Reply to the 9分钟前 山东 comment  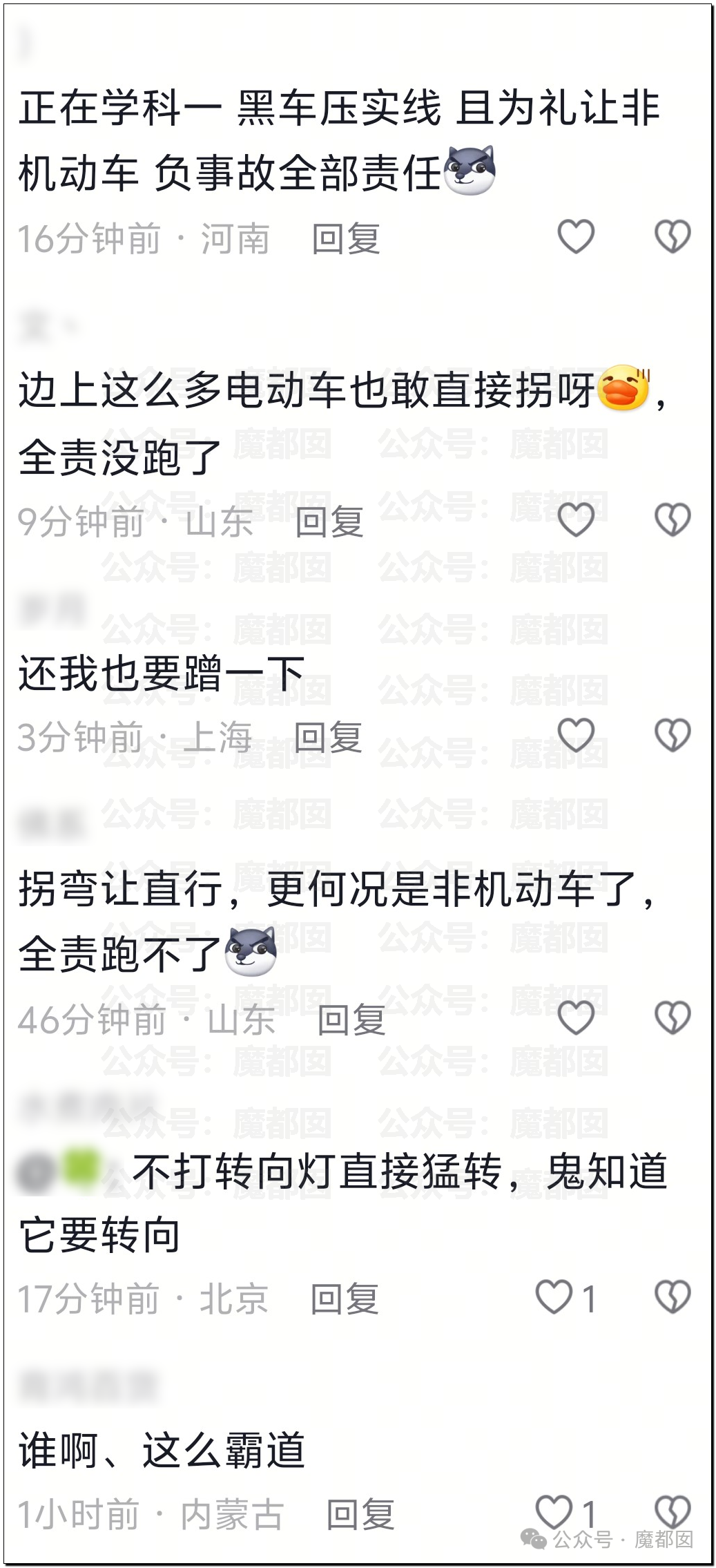click(x=329, y=522)
